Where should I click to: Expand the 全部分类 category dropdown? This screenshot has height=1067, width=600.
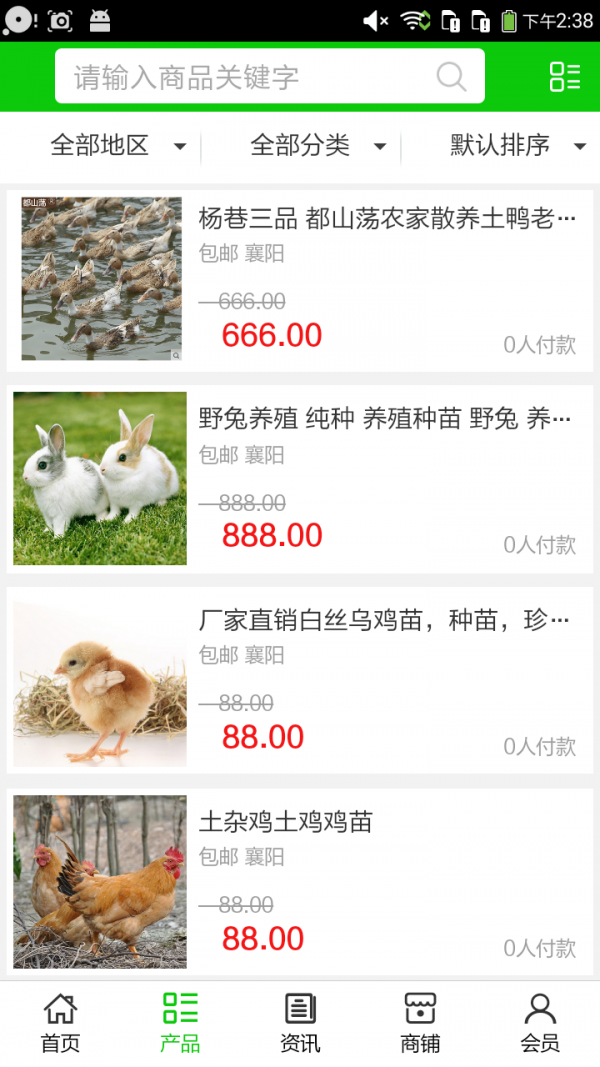317,146
